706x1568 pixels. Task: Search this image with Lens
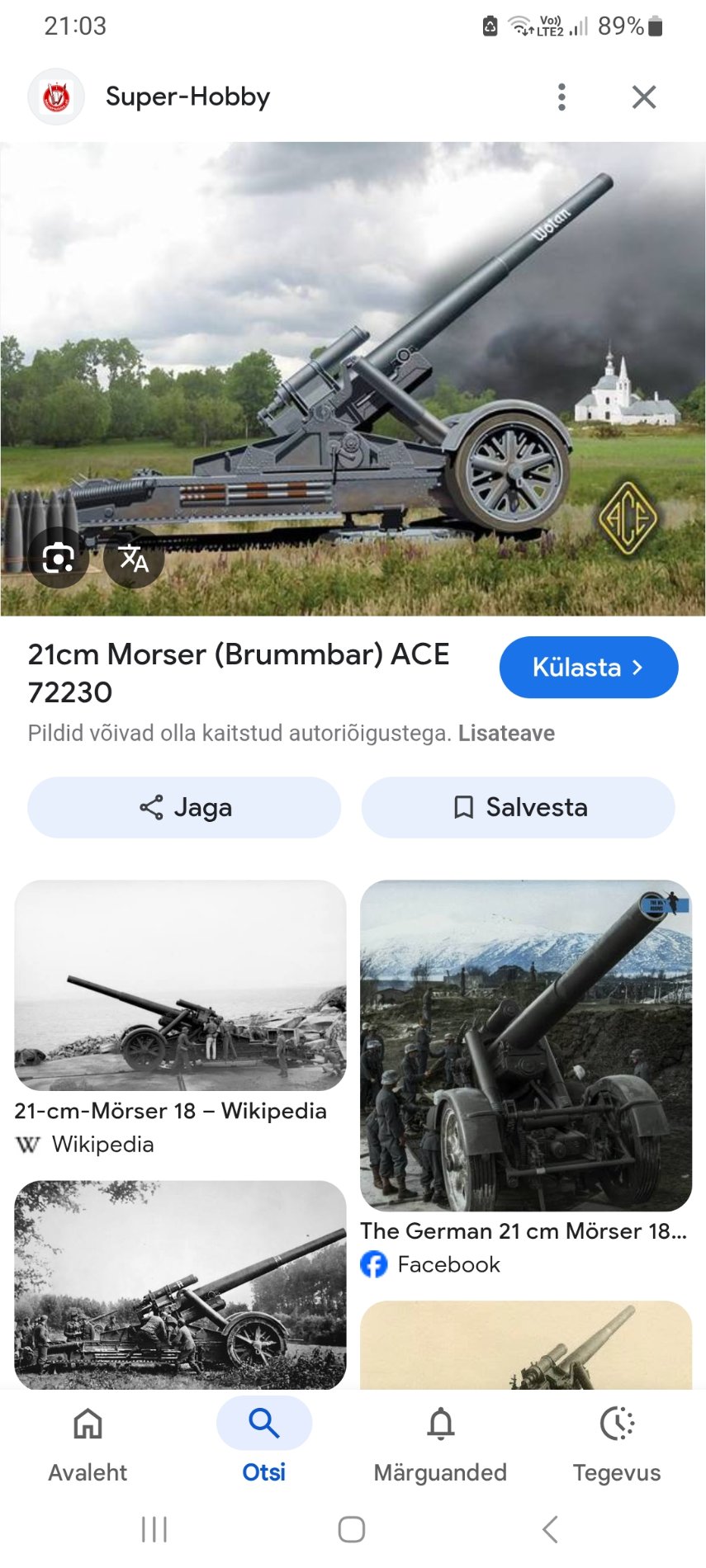pyautogui.click(x=59, y=558)
